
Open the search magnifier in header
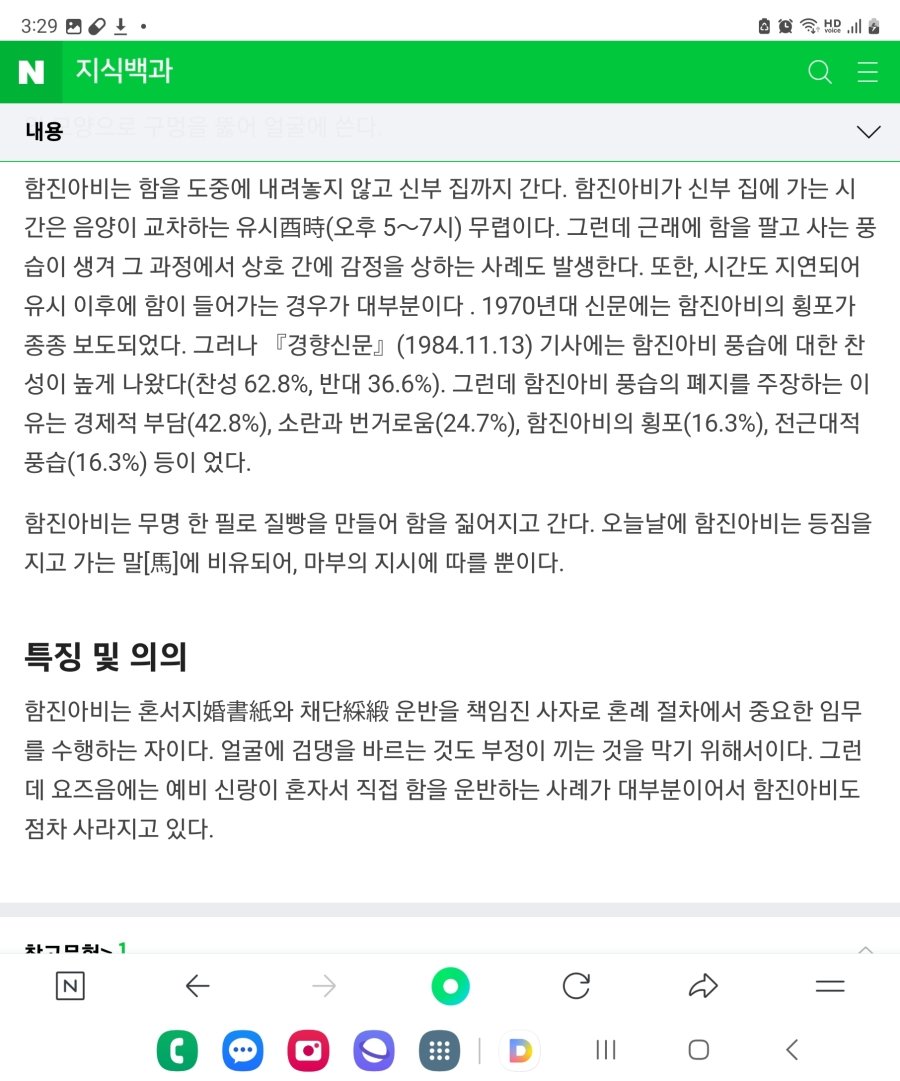pos(819,72)
